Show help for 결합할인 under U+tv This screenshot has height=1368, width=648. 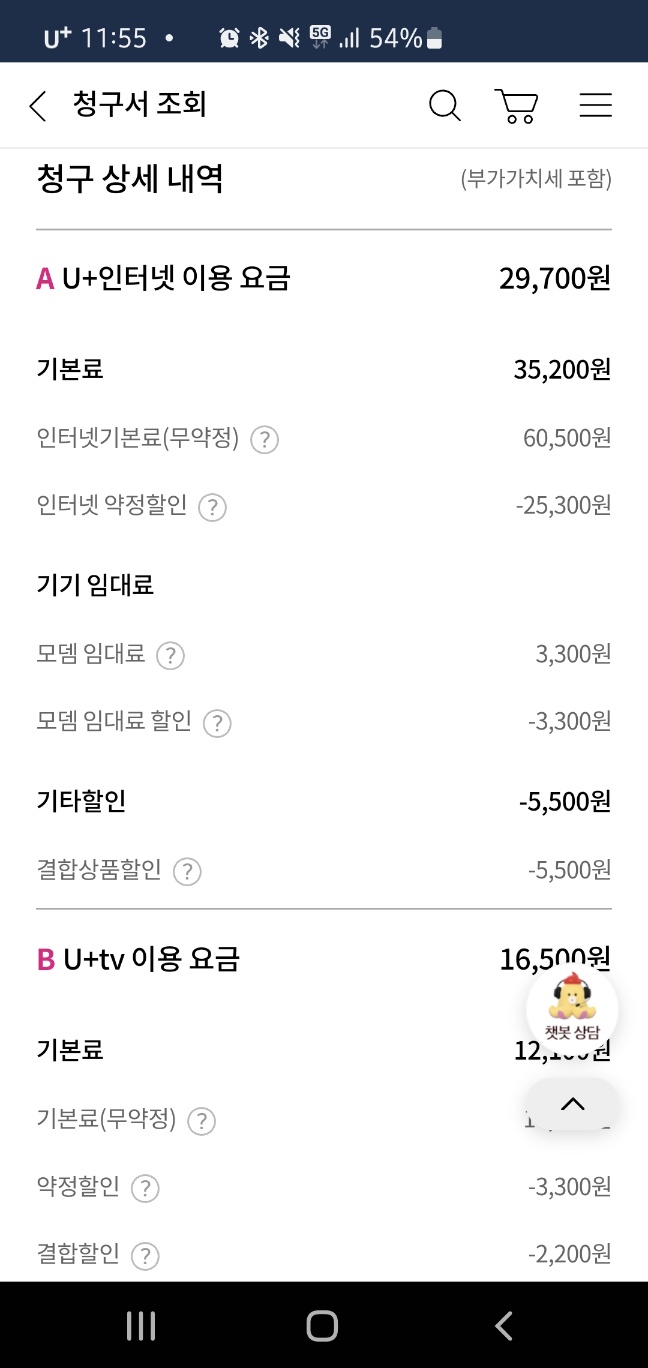(x=145, y=1255)
